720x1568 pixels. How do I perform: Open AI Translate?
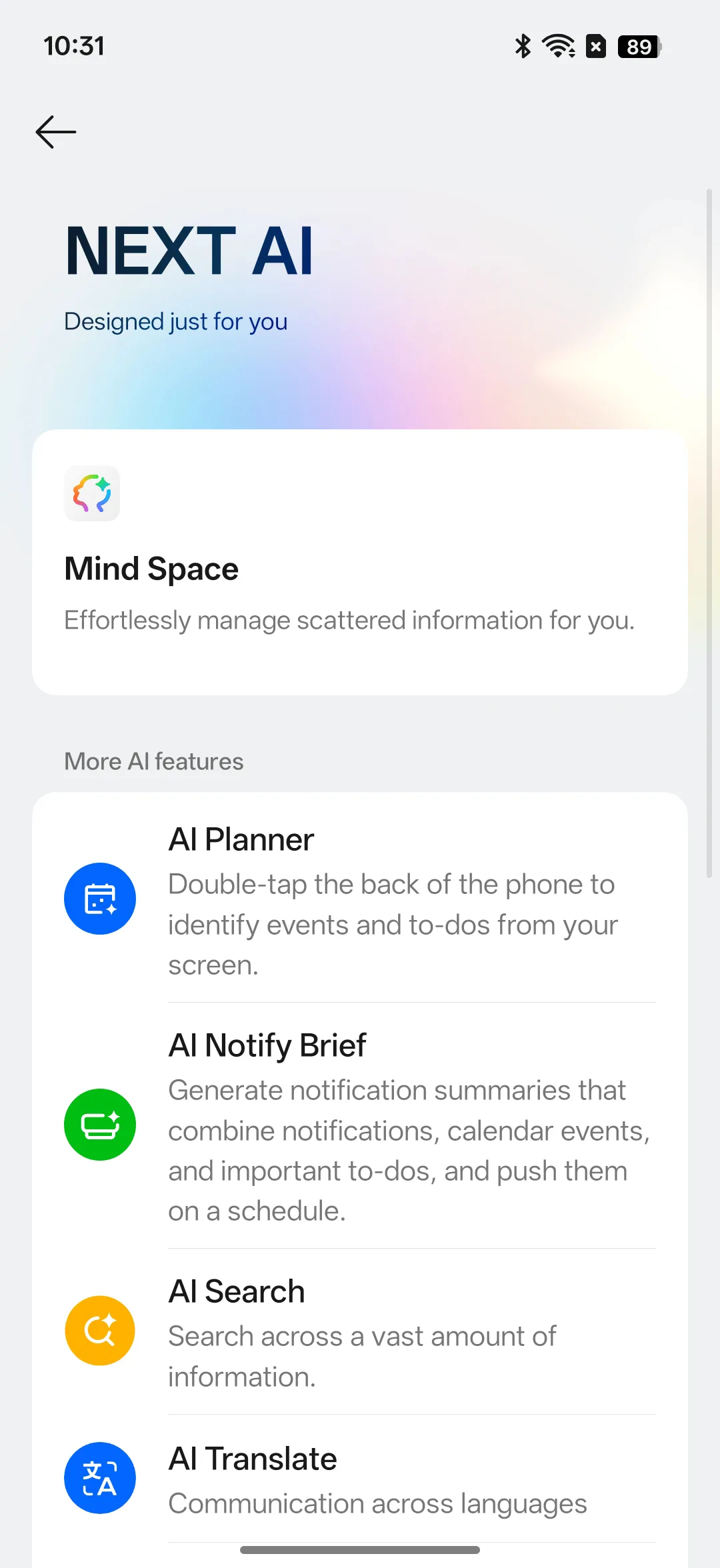[360, 1478]
